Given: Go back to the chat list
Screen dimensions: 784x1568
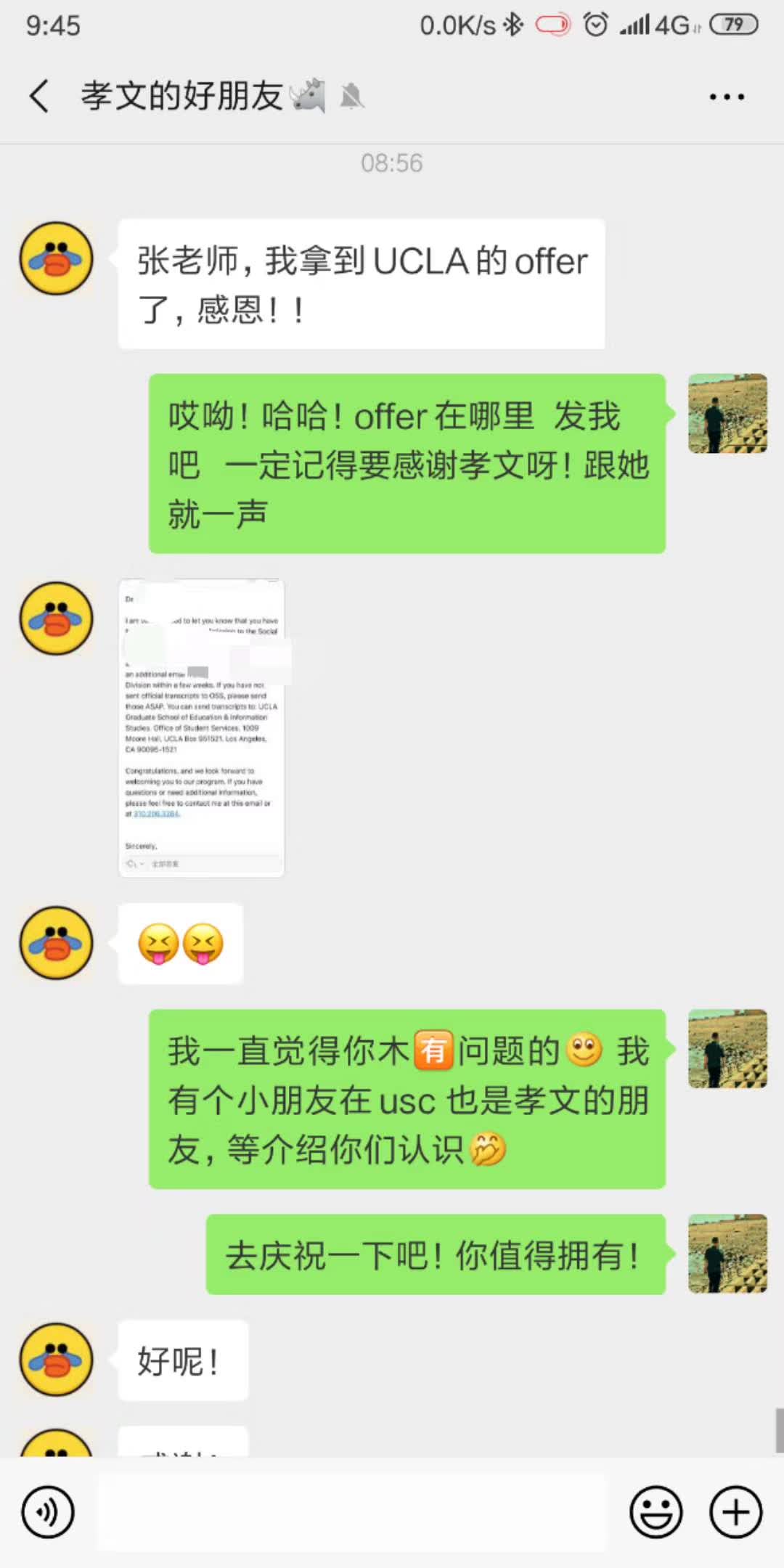Looking at the screenshot, I should (x=40, y=97).
